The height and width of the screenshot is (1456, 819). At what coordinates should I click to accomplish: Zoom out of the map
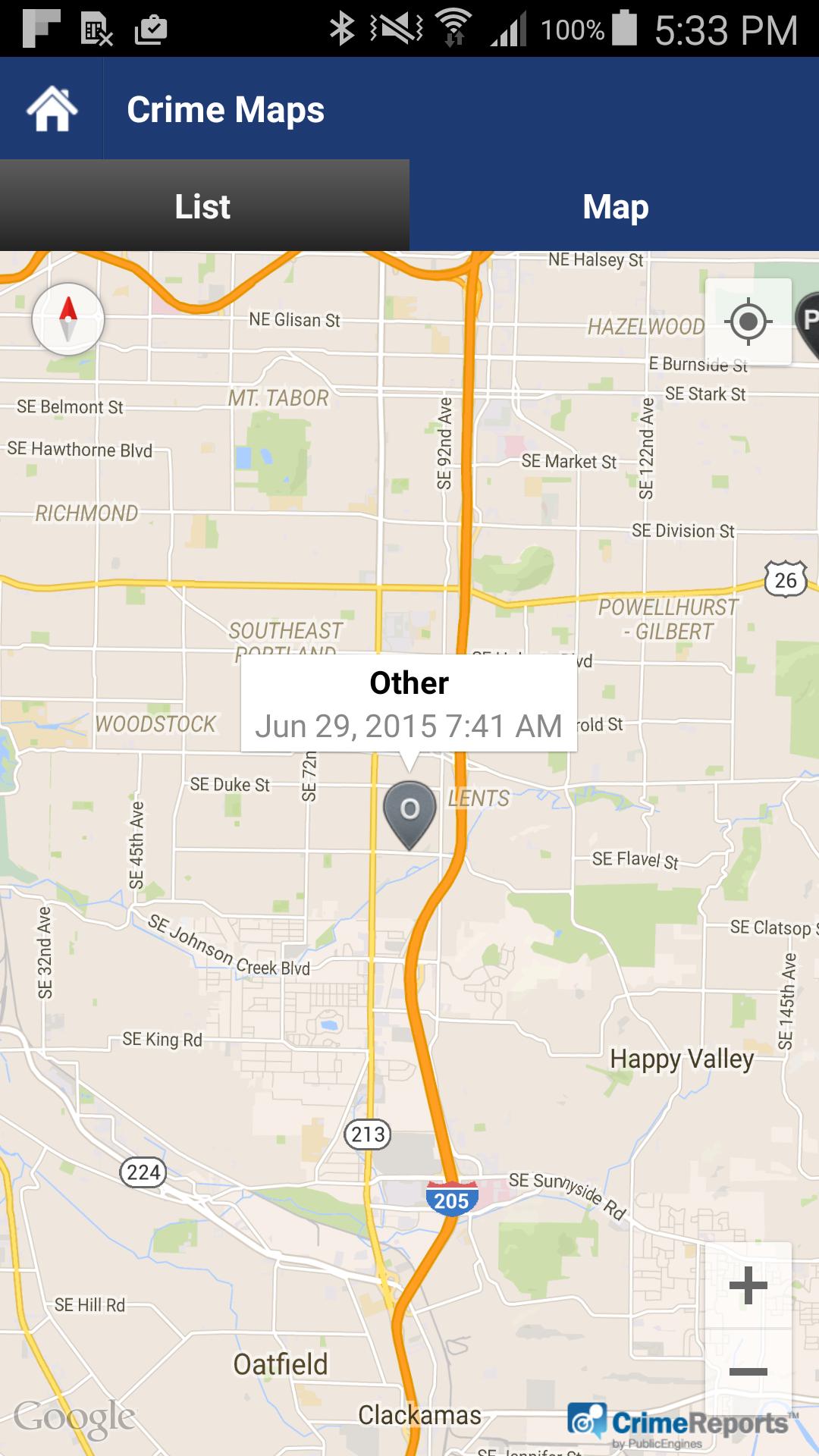(x=748, y=1371)
